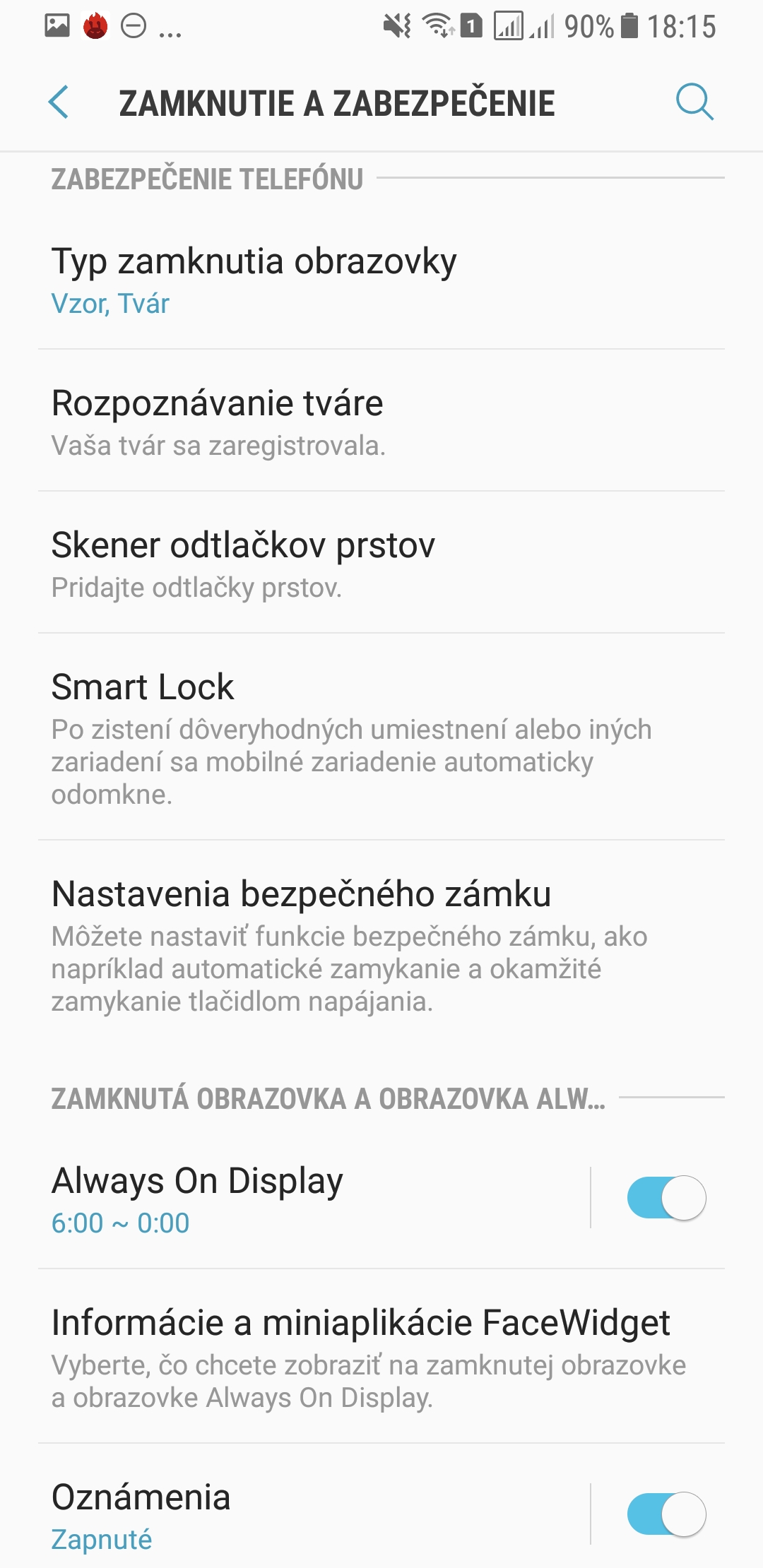Open Skener odtlačkov prstov
This screenshot has height=1568, width=763.
tap(381, 563)
